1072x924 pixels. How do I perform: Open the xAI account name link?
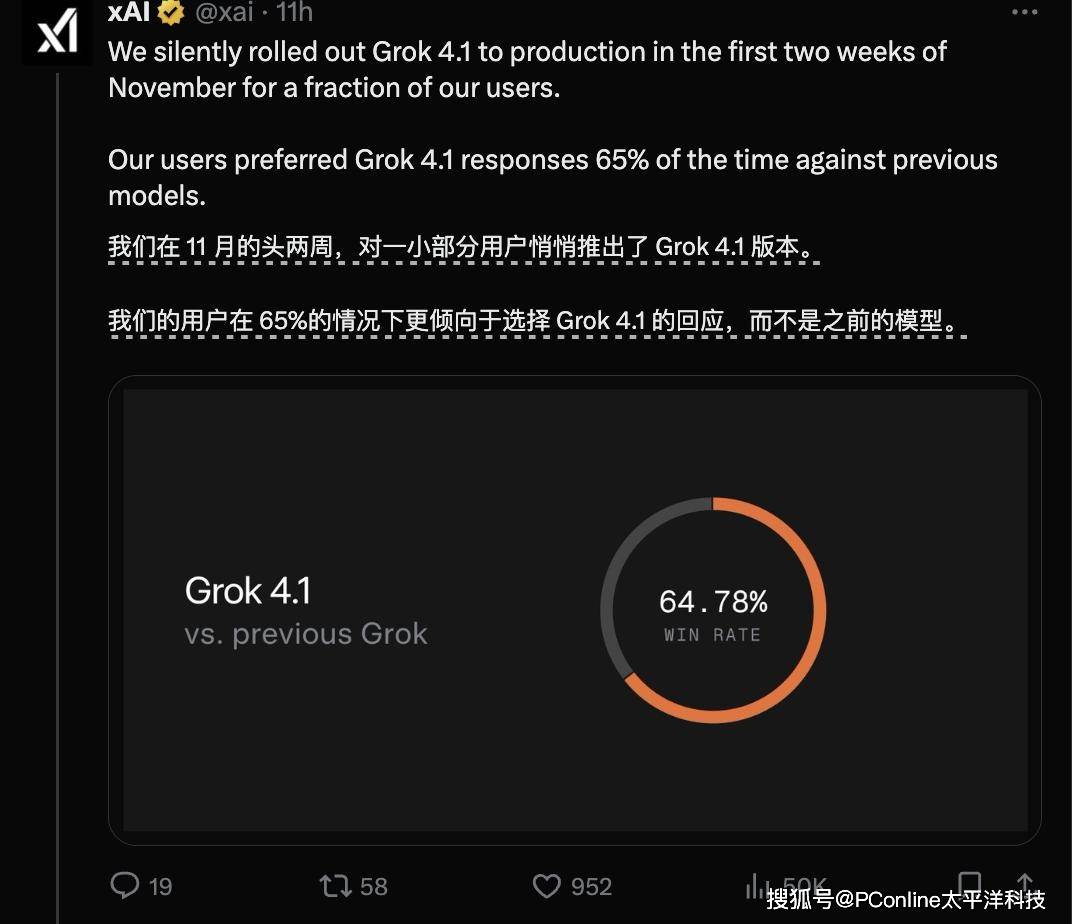pos(128,12)
